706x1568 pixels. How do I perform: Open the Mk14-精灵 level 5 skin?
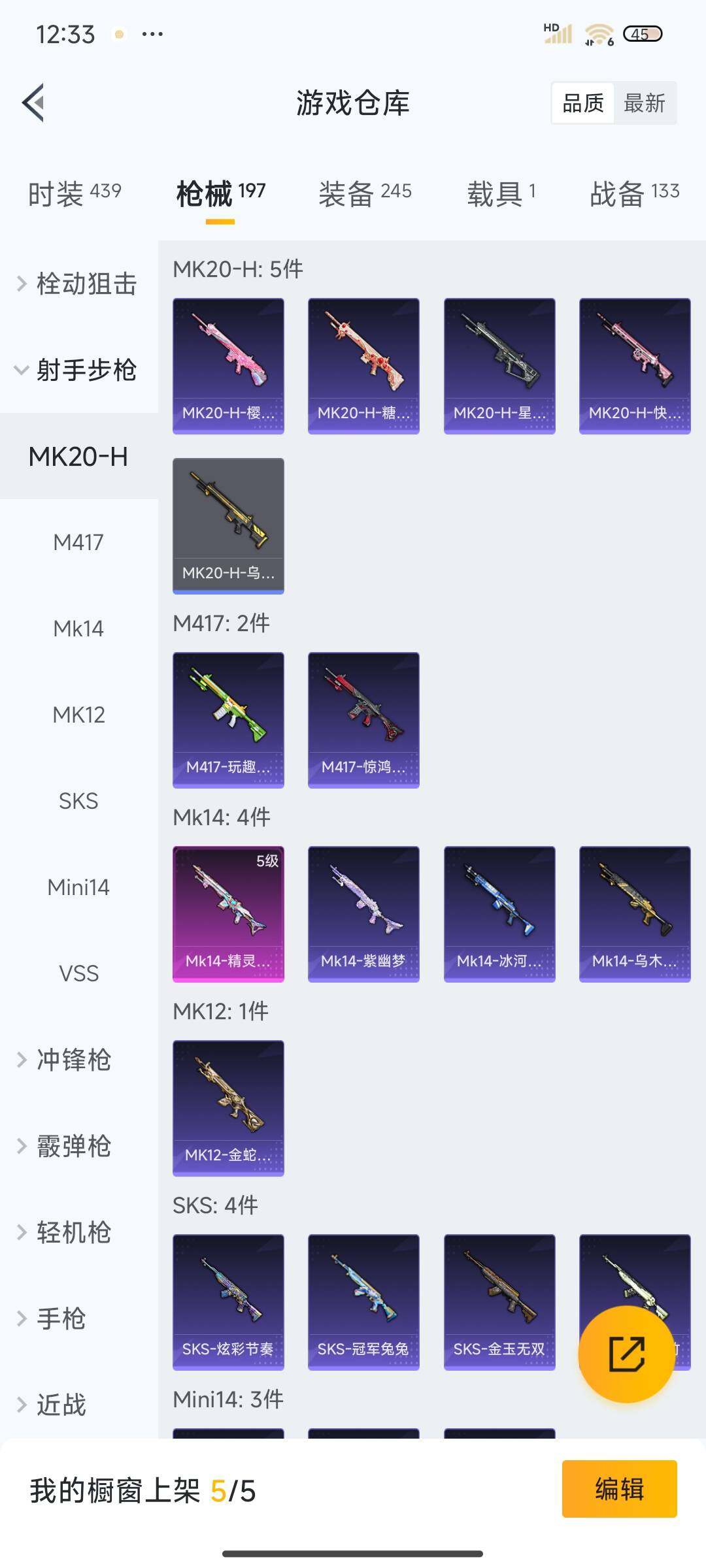[x=228, y=913]
